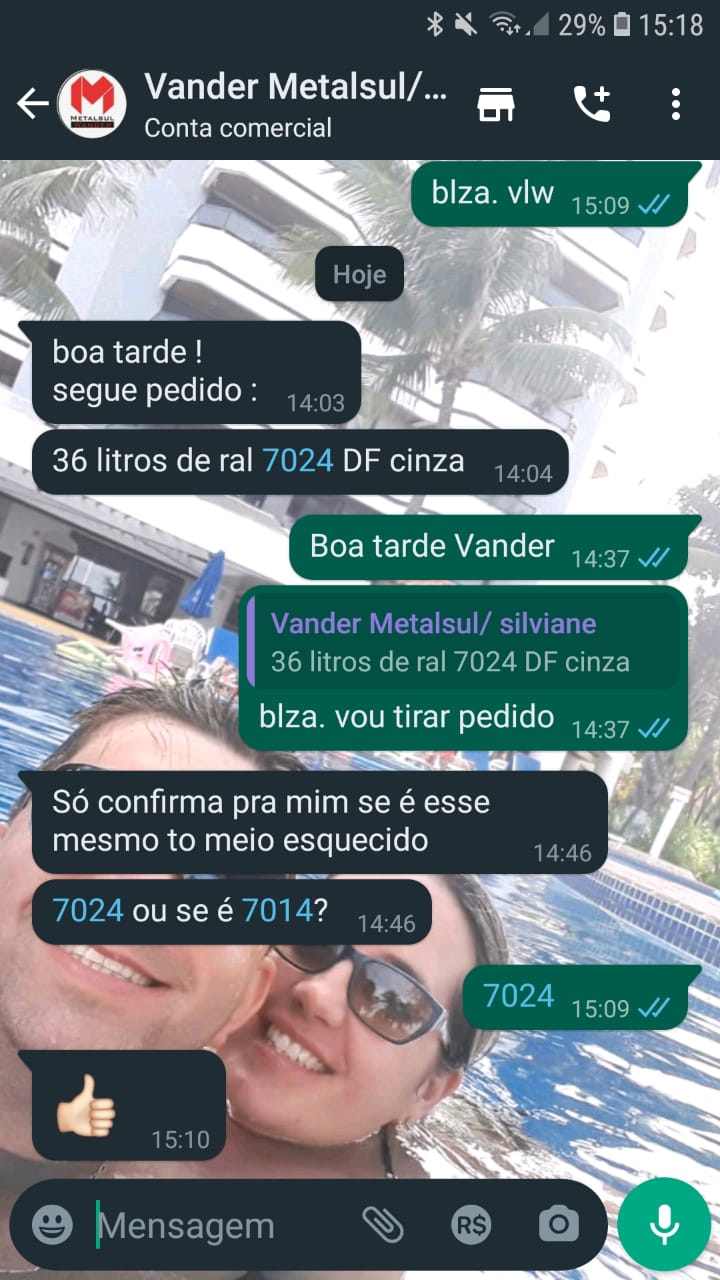The width and height of the screenshot is (720, 1280).
Task: Start a call with Vander Metalsul
Action: [591, 104]
